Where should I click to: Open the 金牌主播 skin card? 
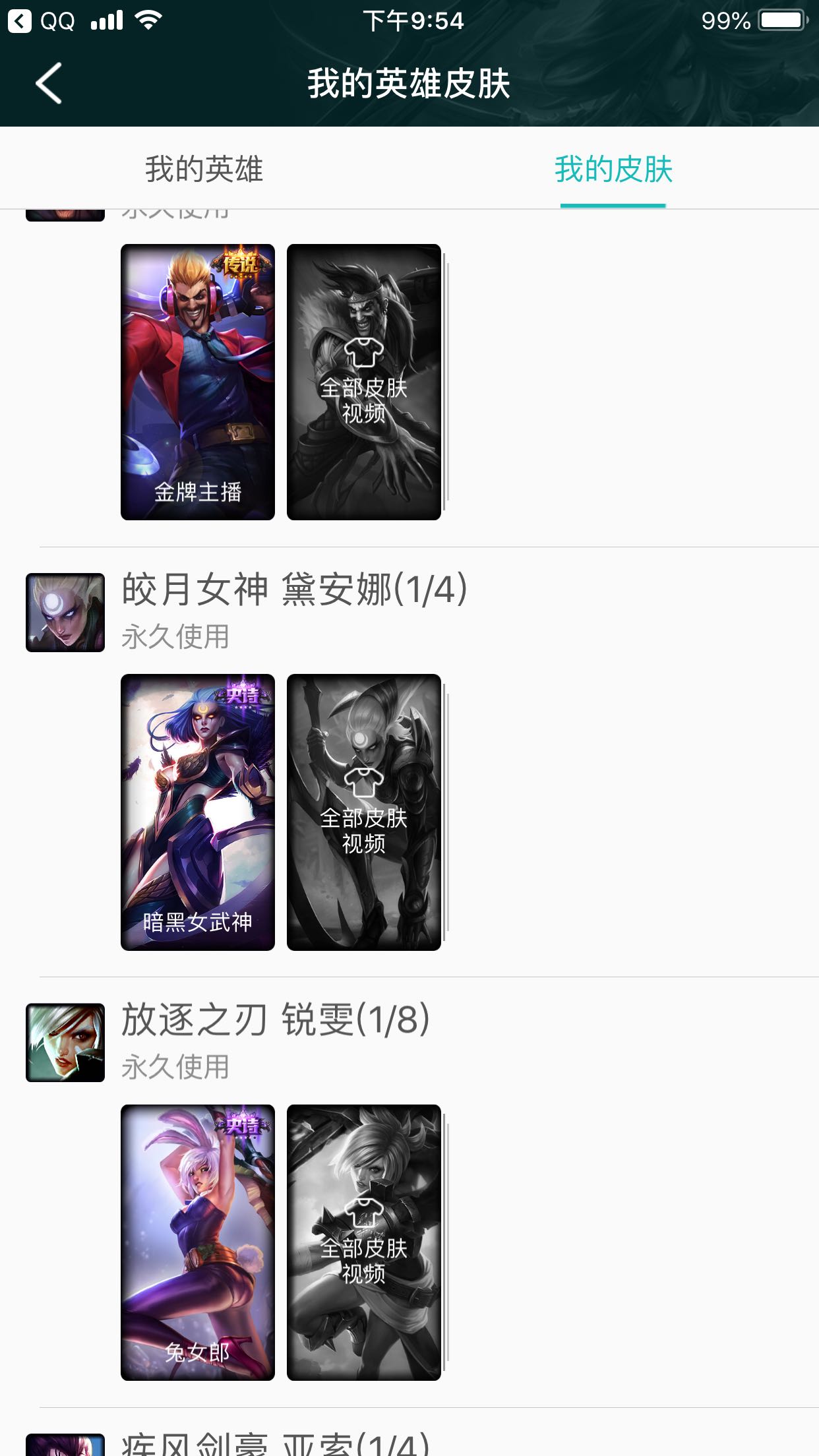coord(198,382)
